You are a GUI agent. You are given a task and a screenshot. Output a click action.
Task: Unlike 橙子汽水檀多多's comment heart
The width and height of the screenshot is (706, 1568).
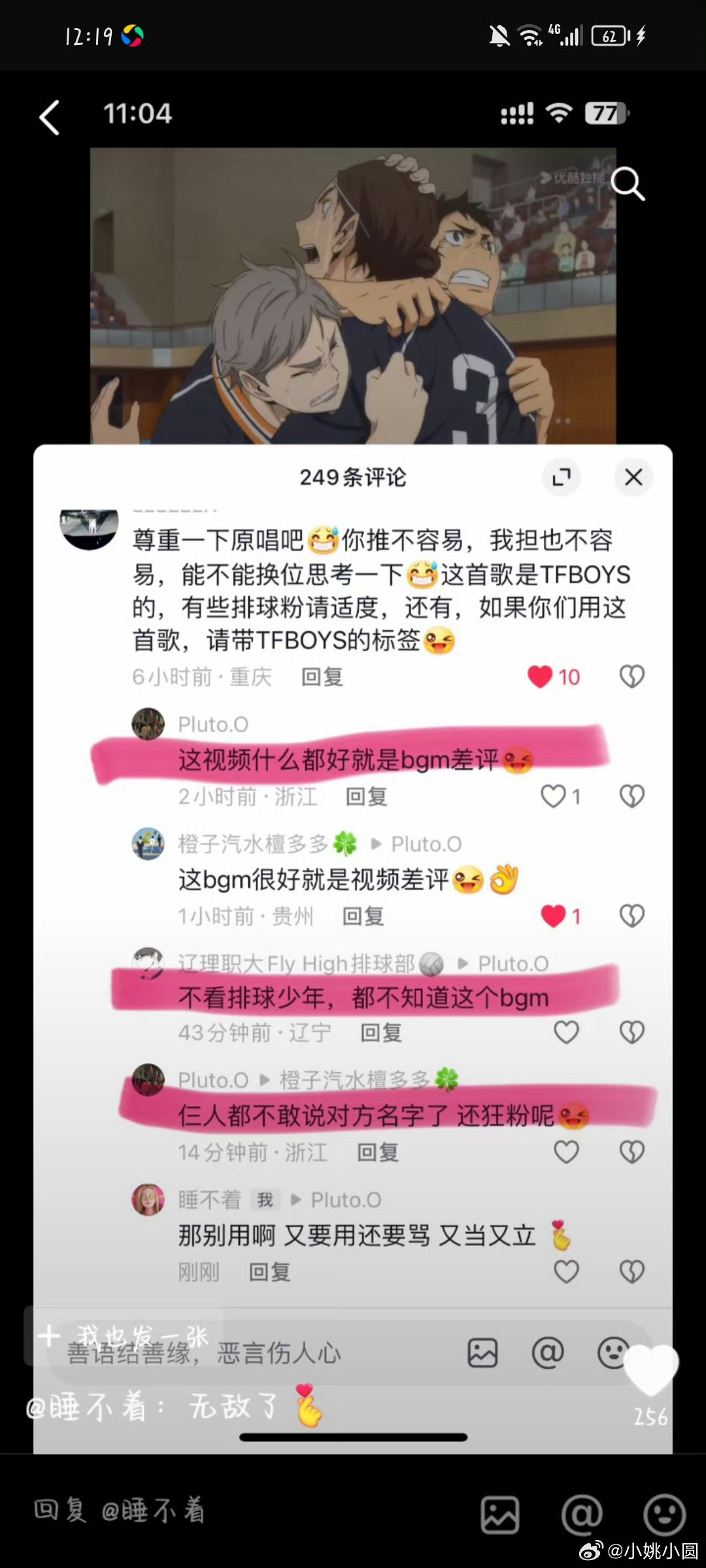point(555,915)
